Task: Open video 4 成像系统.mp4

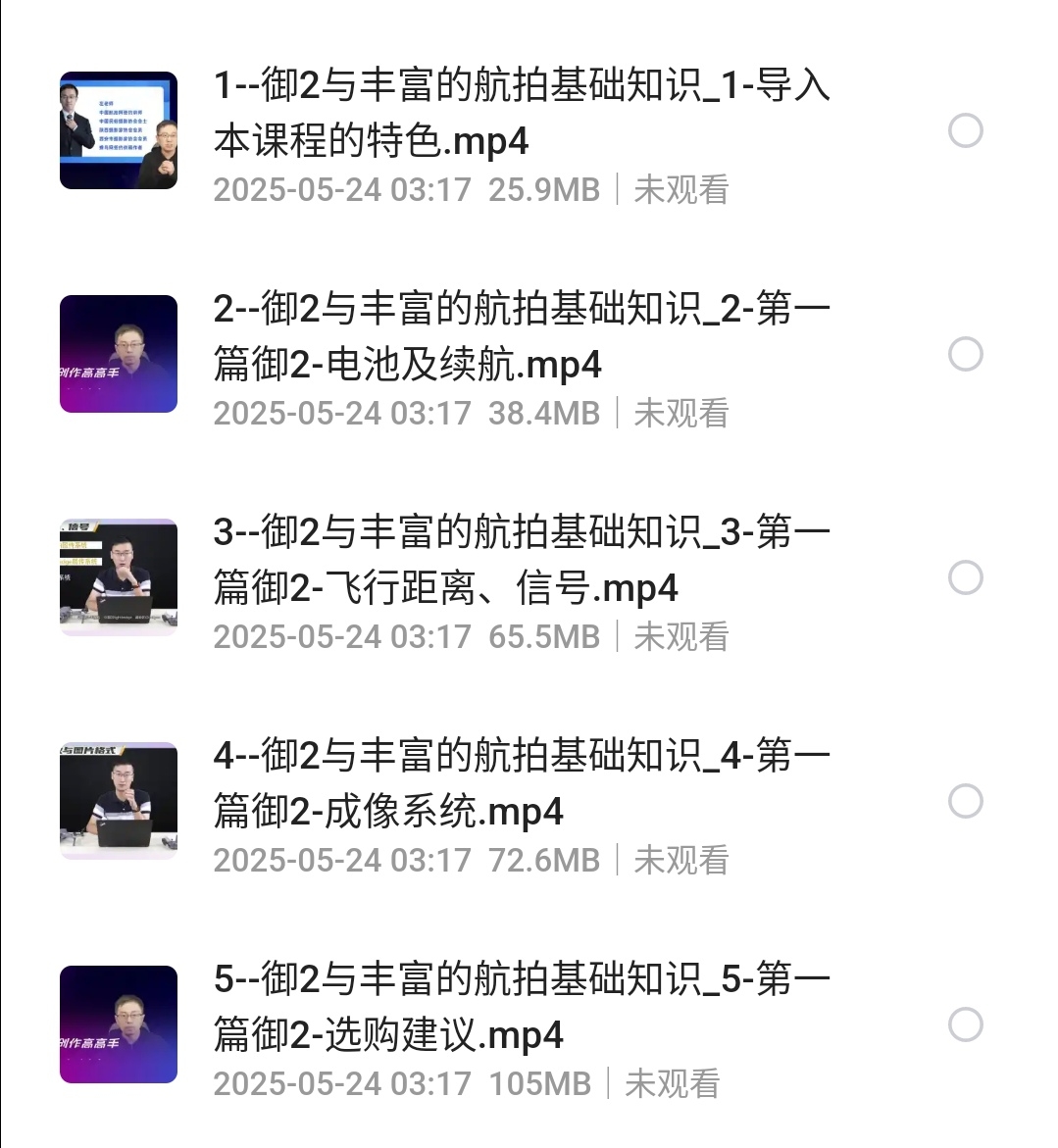Action: [x=520, y=784]
